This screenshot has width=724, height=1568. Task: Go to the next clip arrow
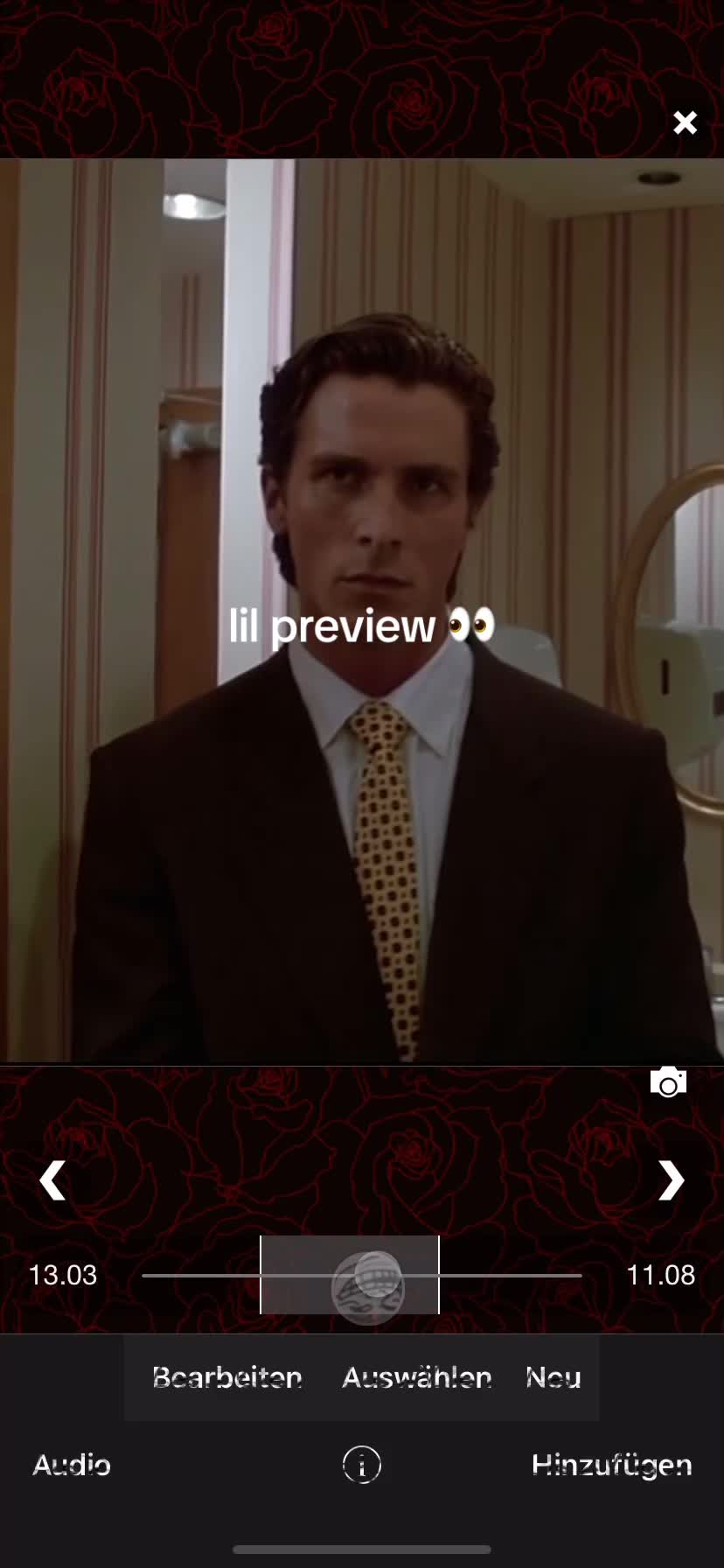pos(672,1180)
